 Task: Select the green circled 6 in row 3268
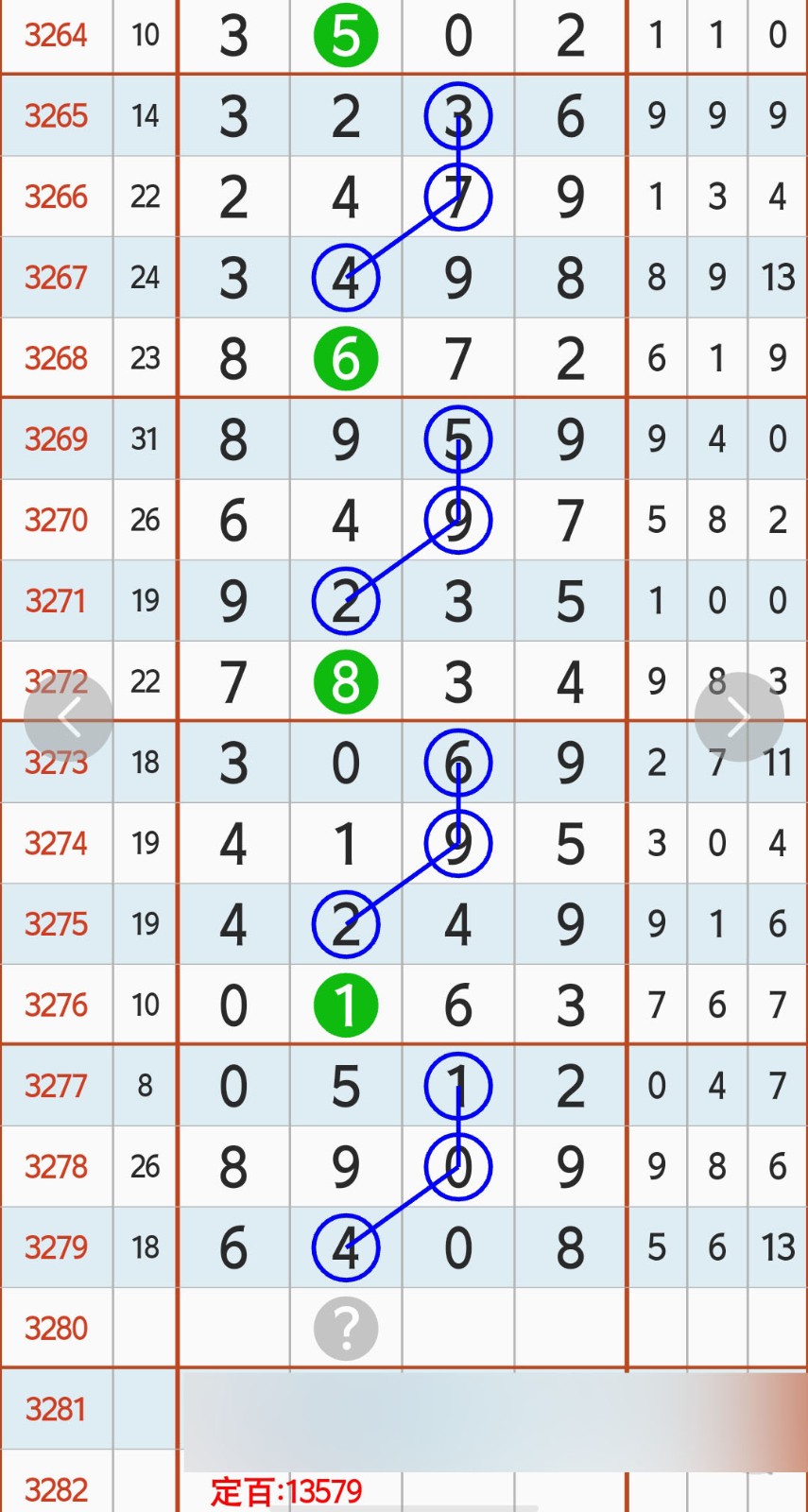(346, 357)
